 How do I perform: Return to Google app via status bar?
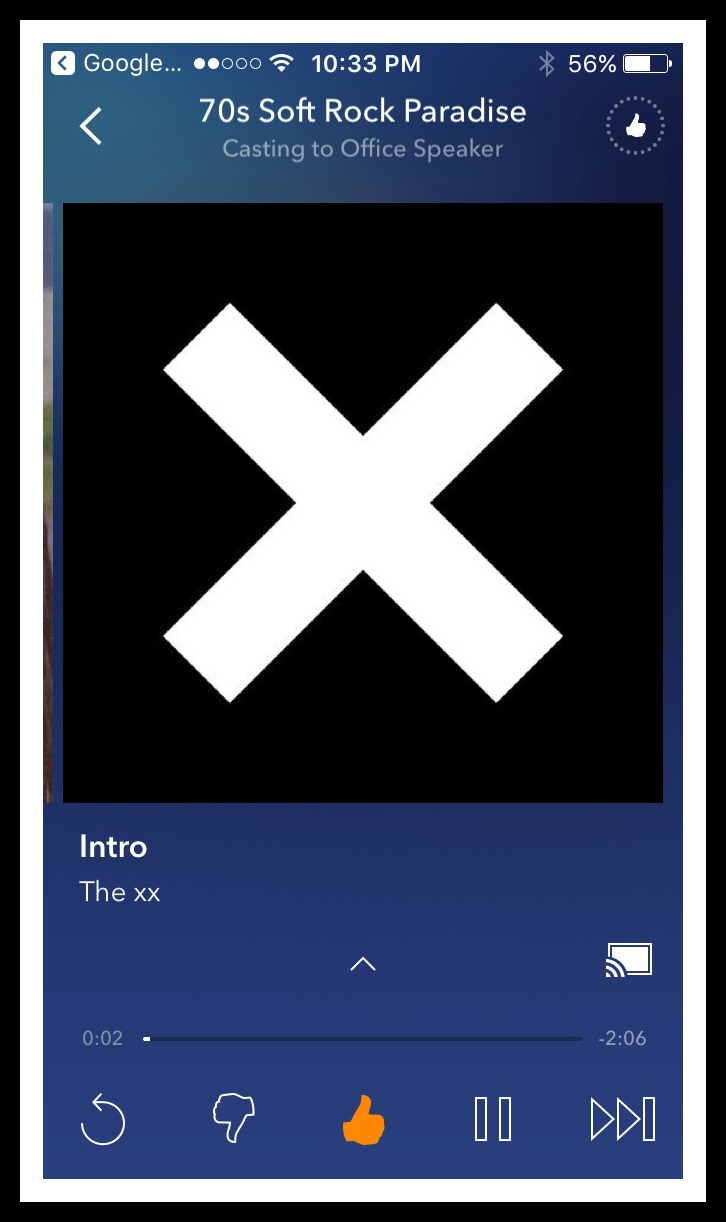[116, 64]
